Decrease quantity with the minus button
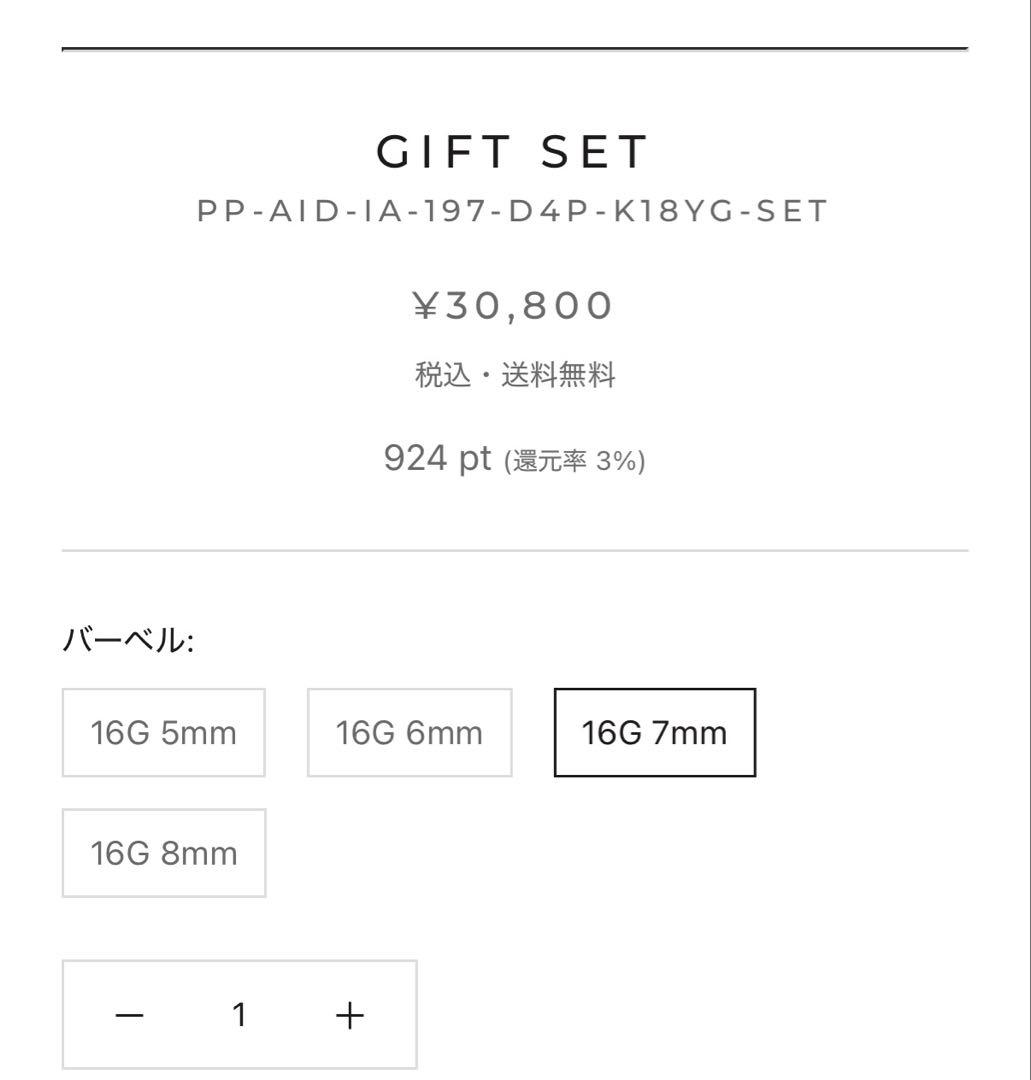 click(129, 1016)
